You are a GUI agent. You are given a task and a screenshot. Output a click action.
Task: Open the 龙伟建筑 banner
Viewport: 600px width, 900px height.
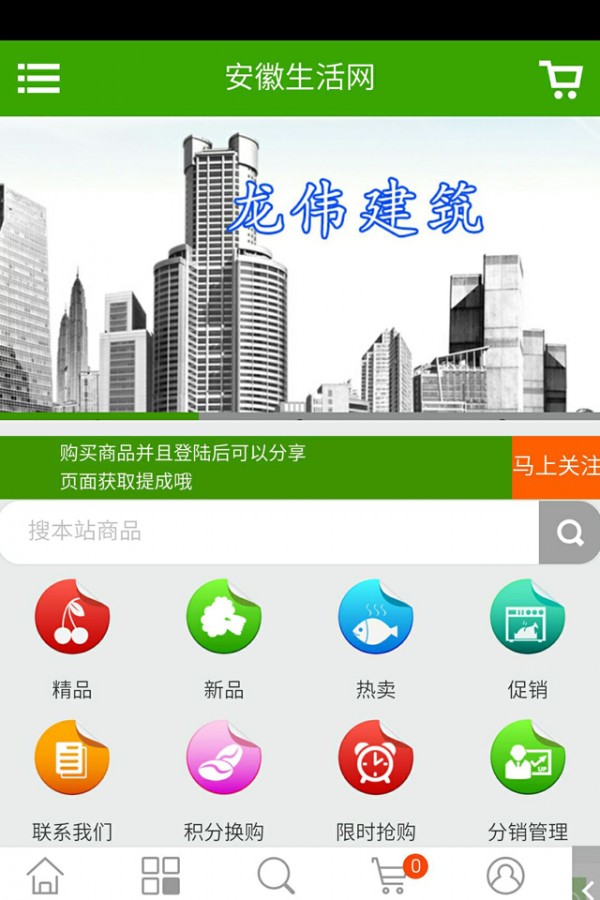click(x=300, y=265)
